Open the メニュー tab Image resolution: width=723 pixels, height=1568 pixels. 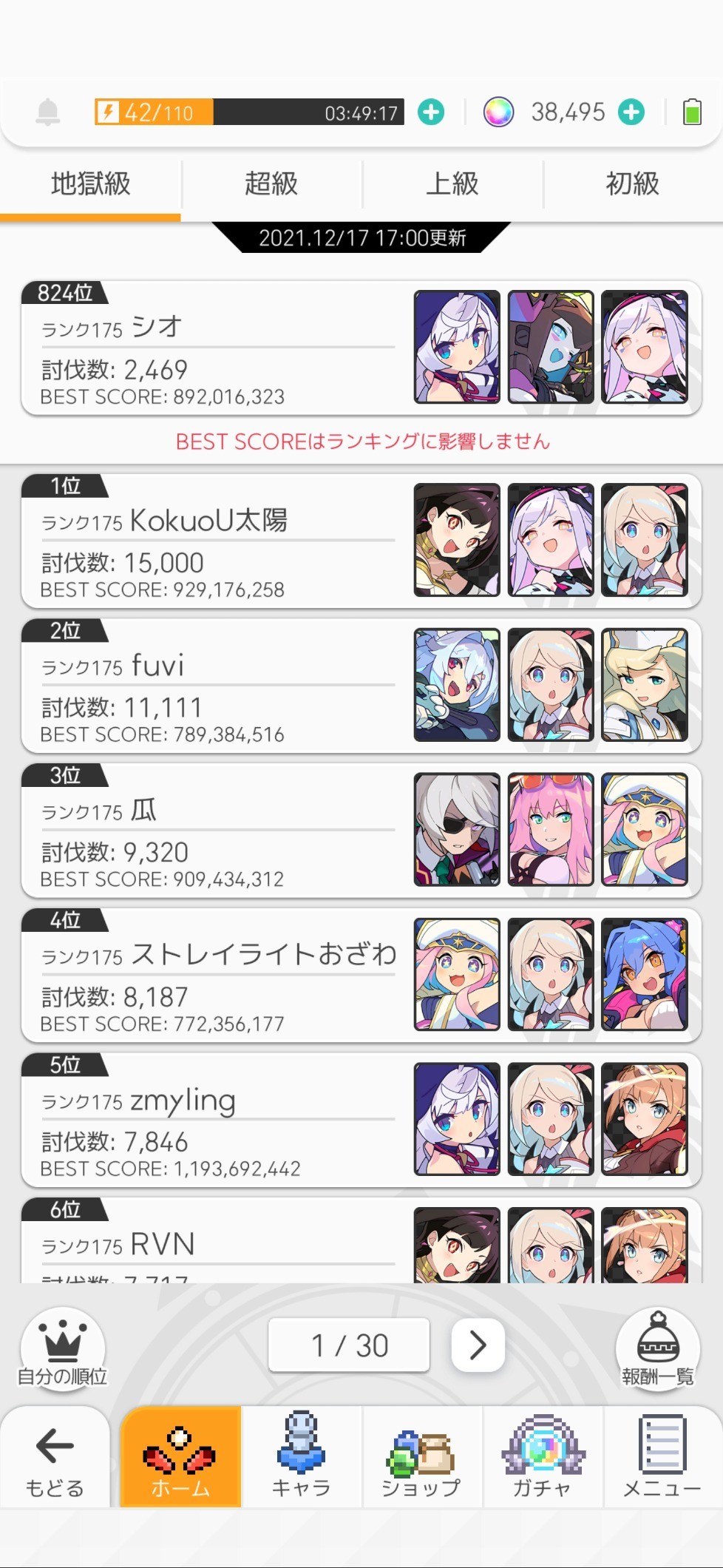[662, 1458]
